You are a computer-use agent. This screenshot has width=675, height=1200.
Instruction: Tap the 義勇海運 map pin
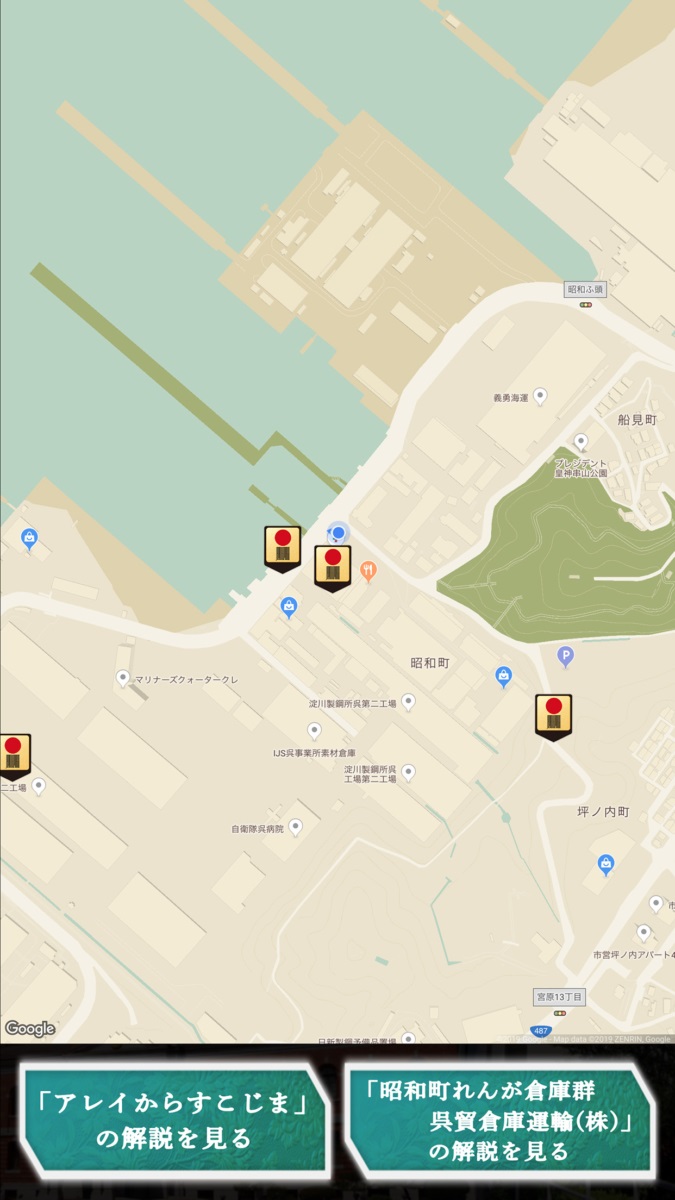[x=540, y=396]
